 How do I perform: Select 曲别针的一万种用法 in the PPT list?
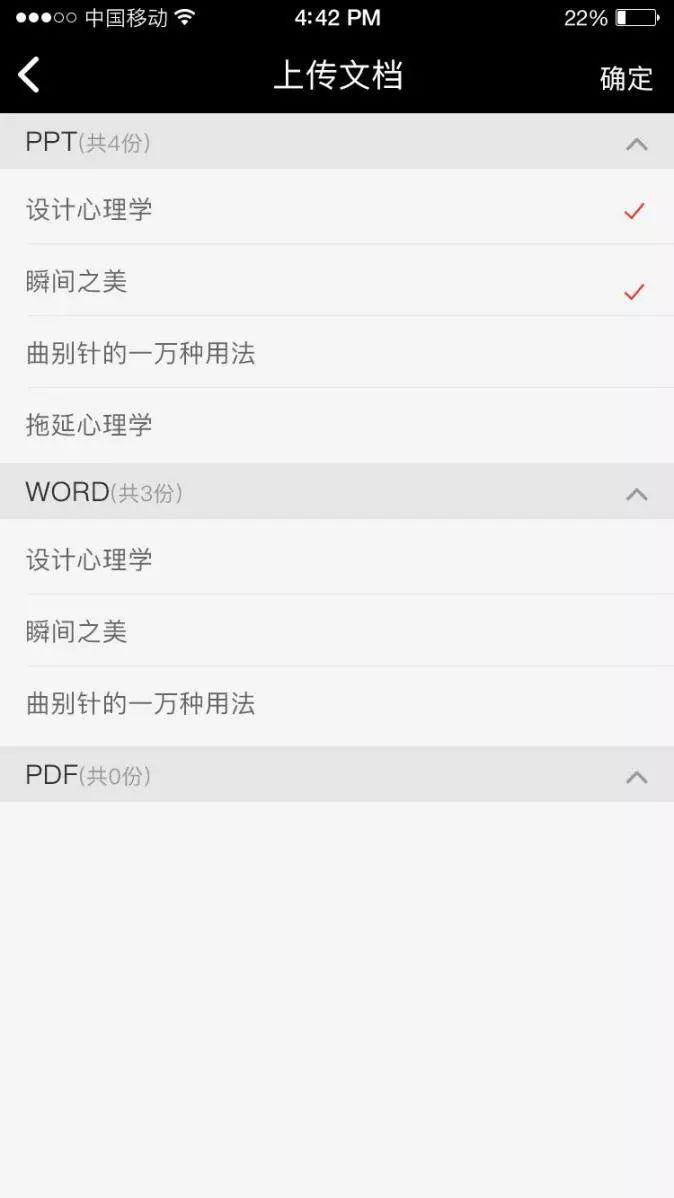[337, 352]
